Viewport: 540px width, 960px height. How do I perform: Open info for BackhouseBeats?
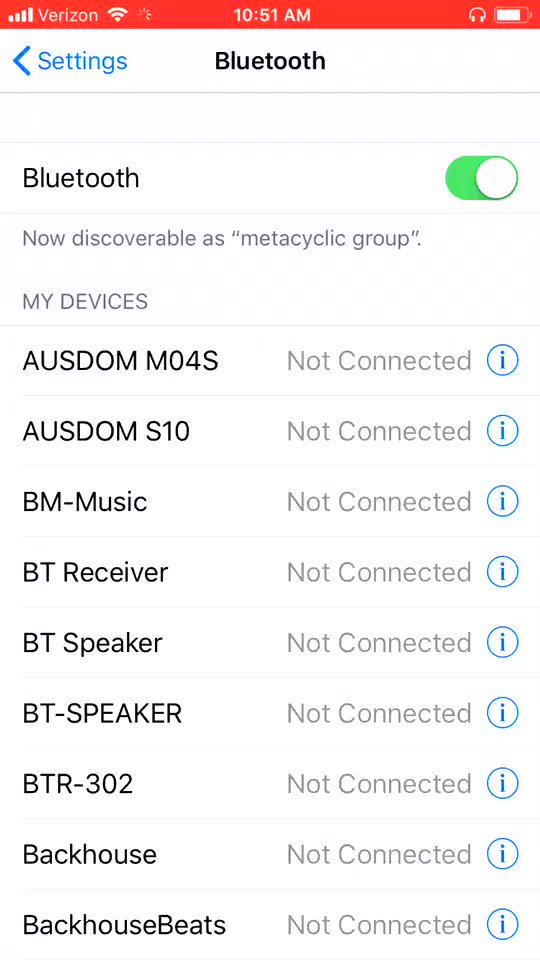click(x=503, y=924)
